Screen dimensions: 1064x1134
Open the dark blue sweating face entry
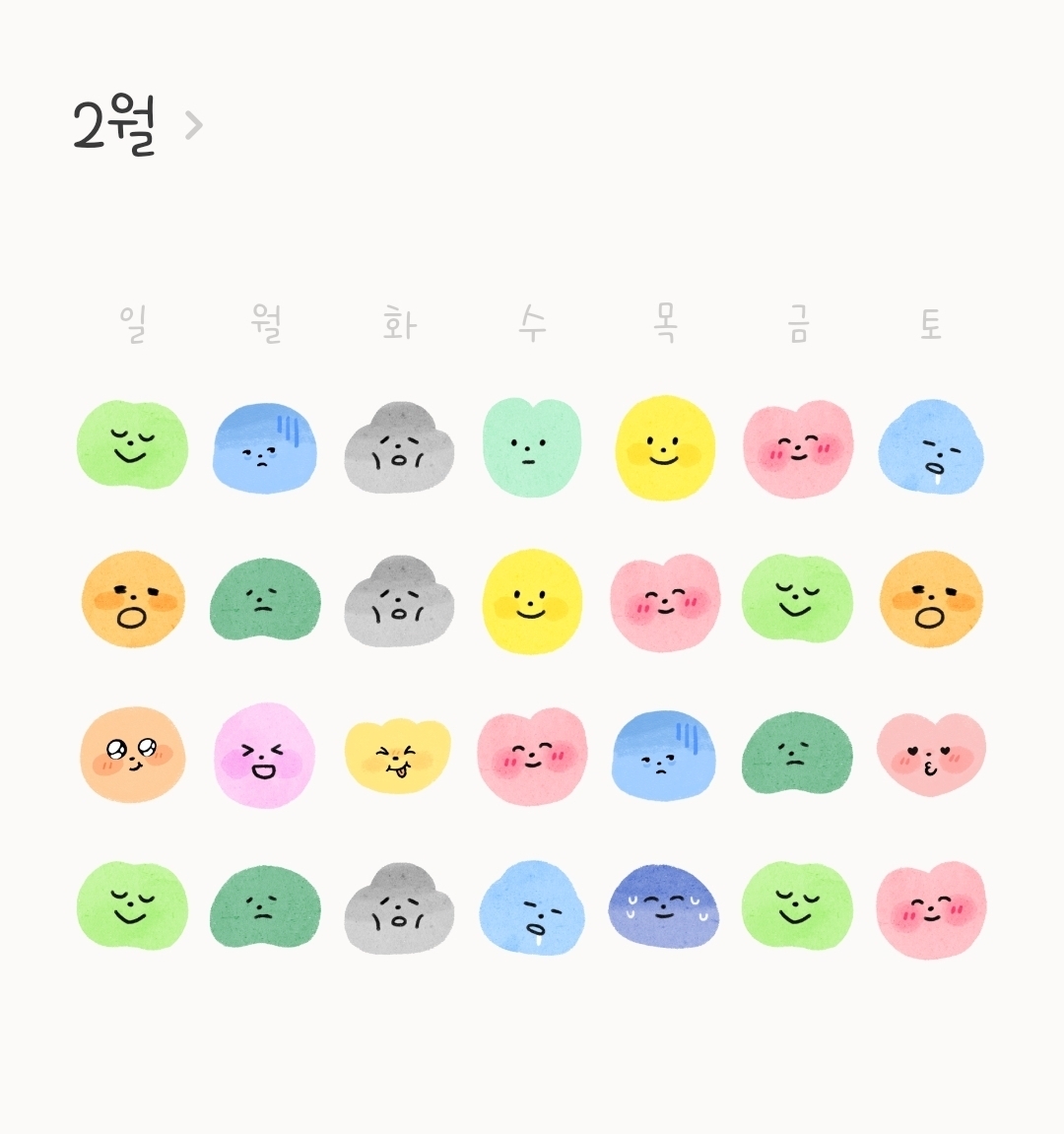coord(664,907)
